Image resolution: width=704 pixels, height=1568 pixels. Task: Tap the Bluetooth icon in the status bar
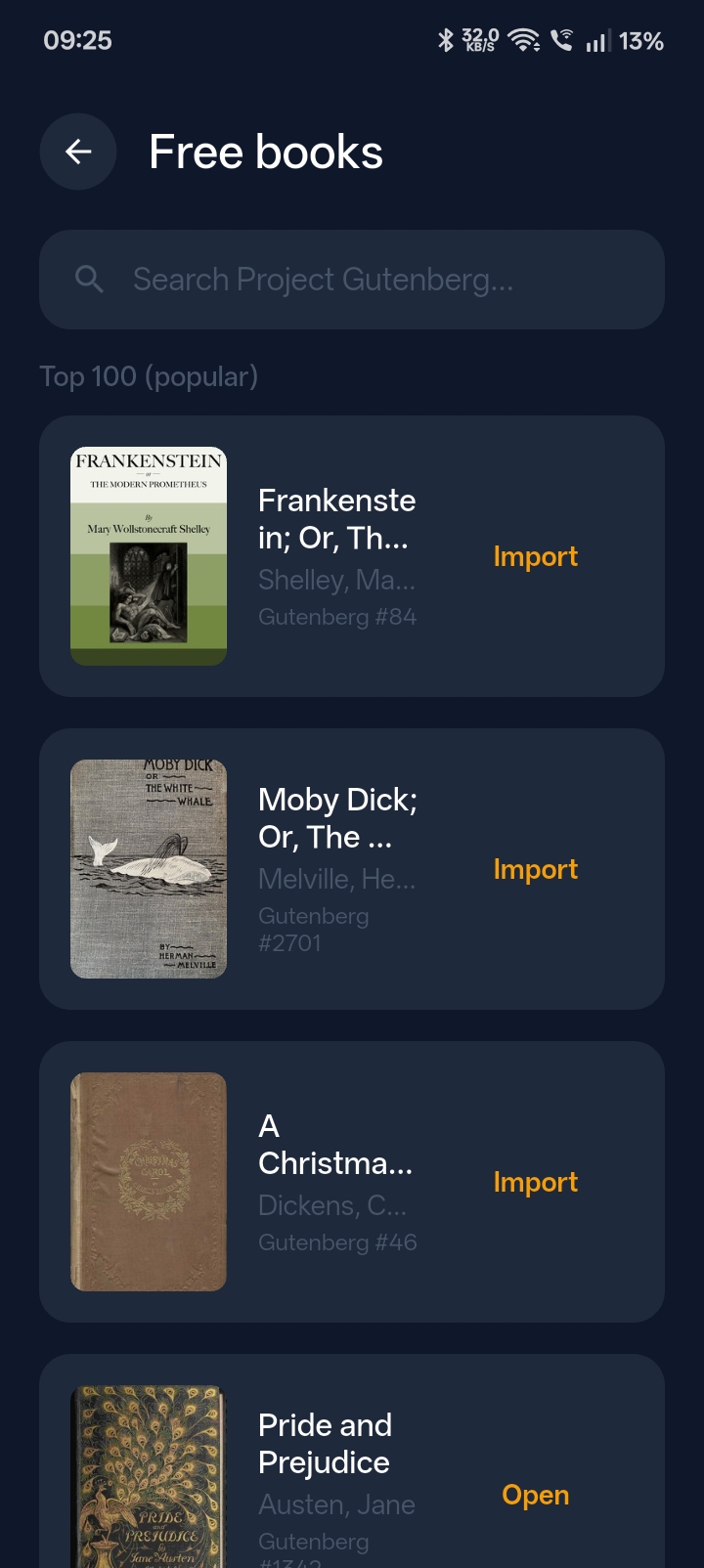(x=448, y=40)
